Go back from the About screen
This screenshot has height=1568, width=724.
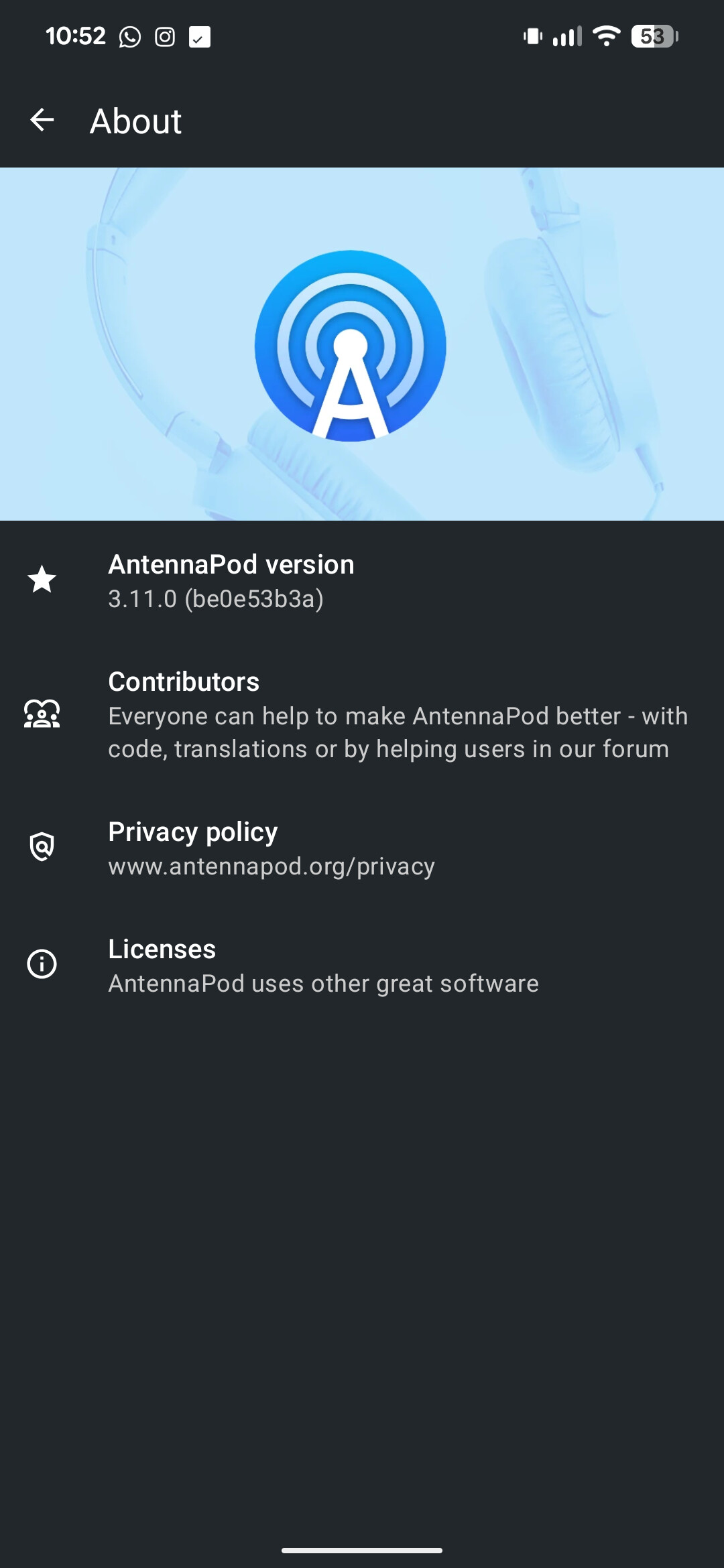(42, 121)
